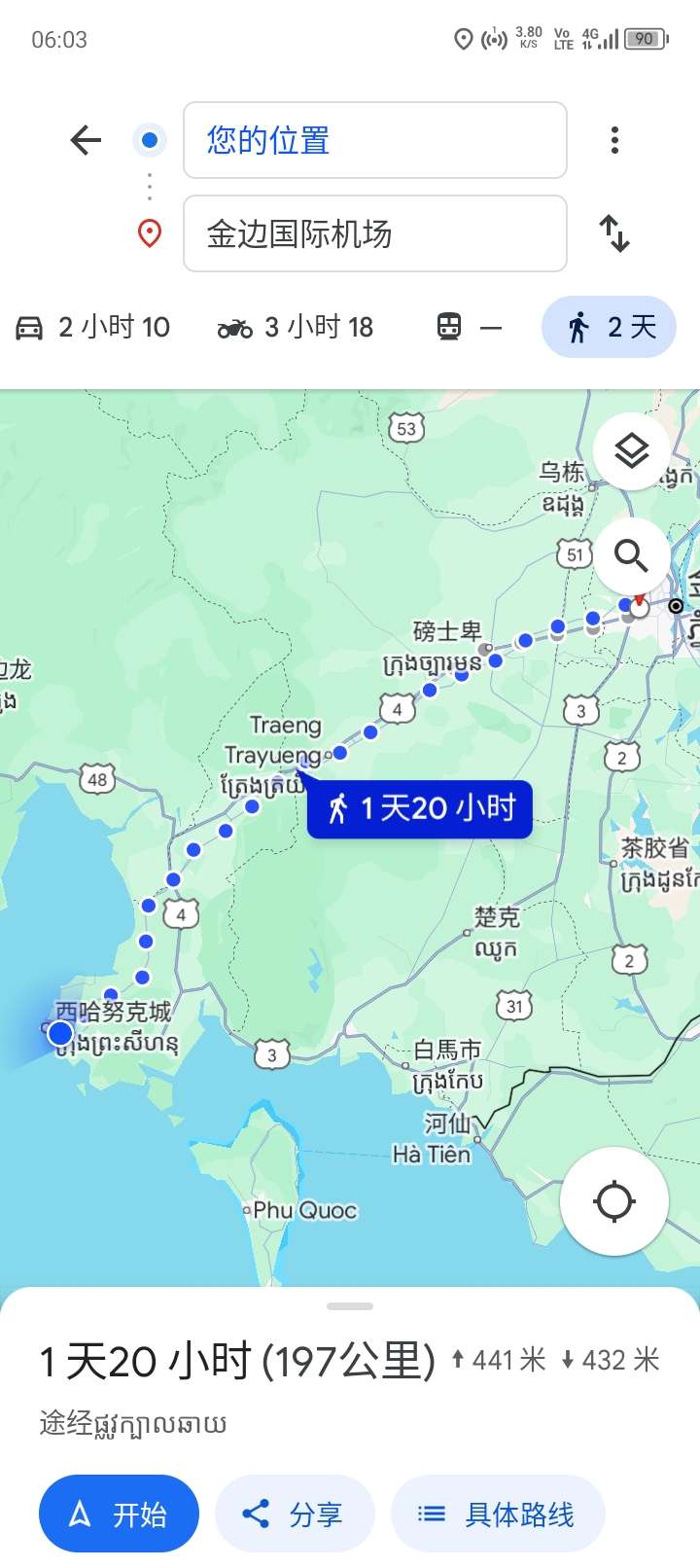Open the map layers button
700x1568 pixels.
coord(632,451)
